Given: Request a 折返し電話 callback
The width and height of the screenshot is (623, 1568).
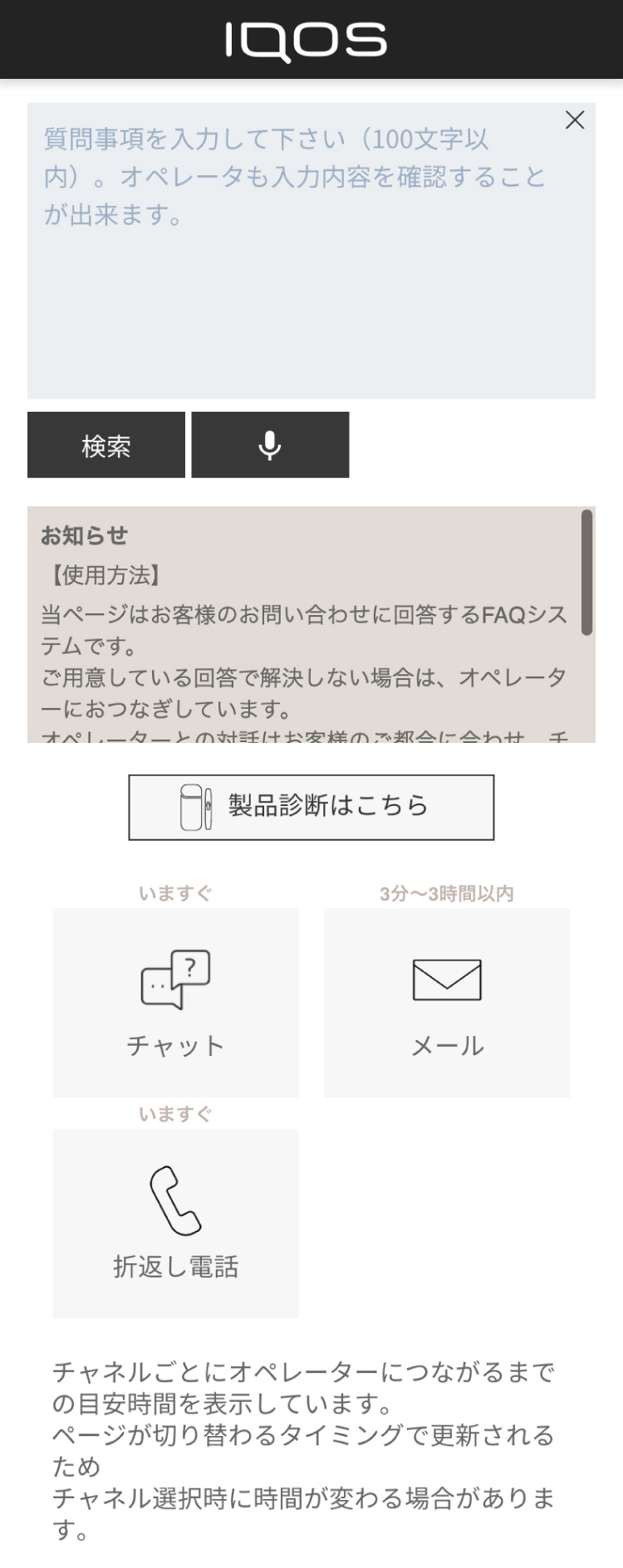Looking at the screenshot, I should (x=175, y=1224).
